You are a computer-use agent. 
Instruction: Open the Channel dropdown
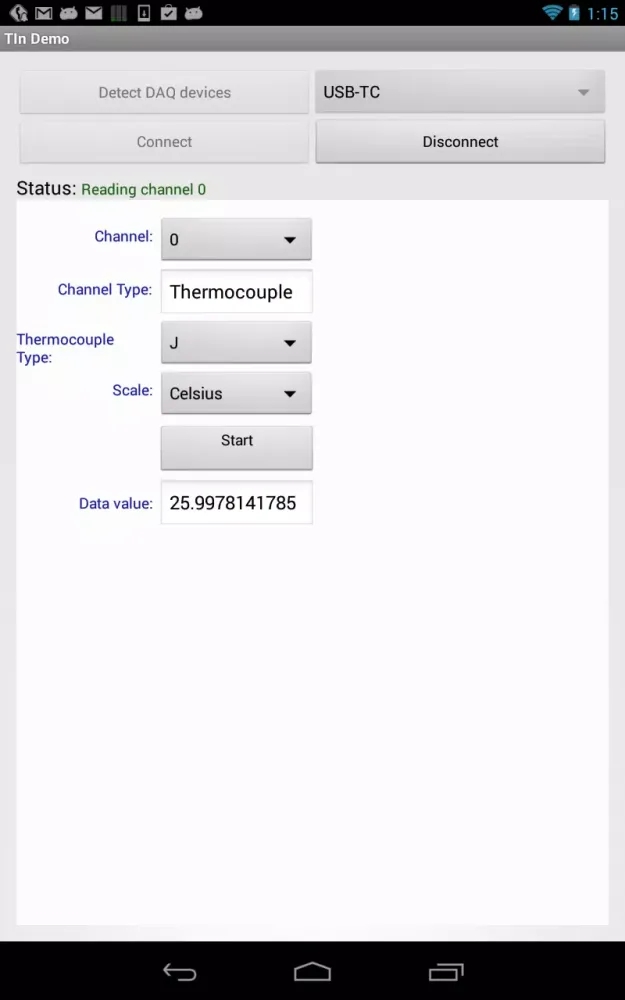(236, 240)
